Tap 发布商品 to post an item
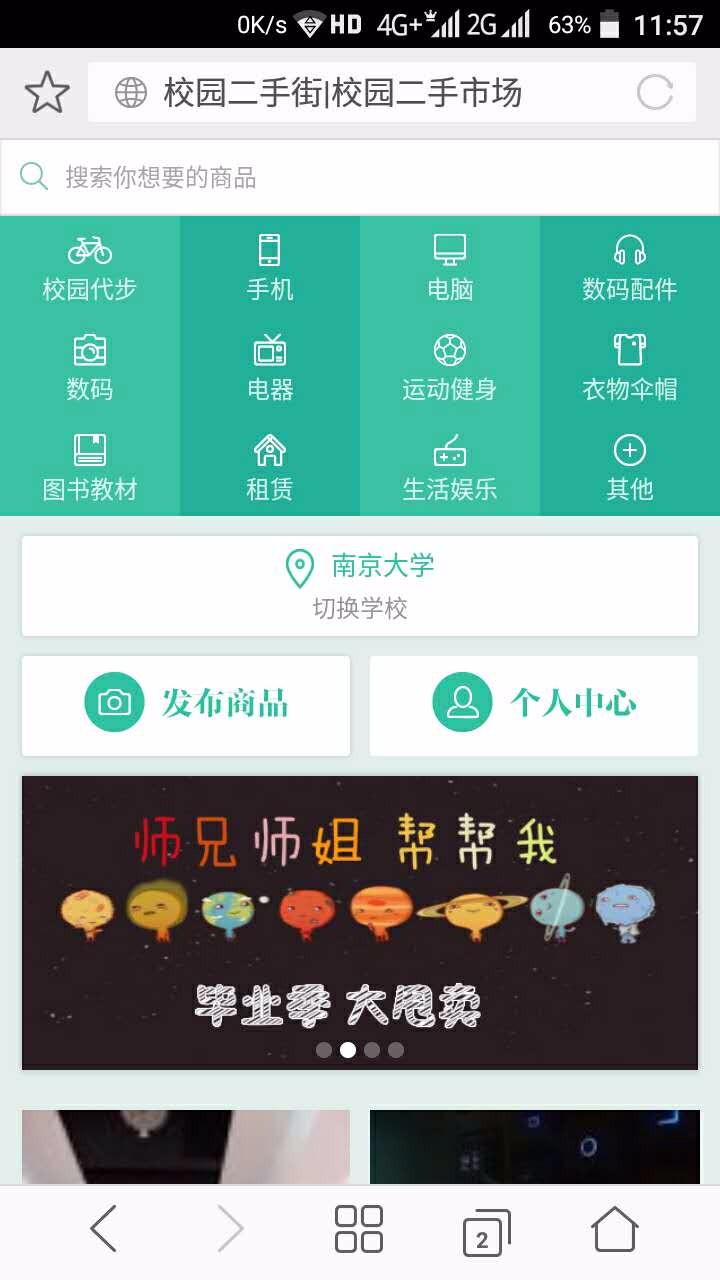This screenshot has width=720, height=1280. [186, 704]
